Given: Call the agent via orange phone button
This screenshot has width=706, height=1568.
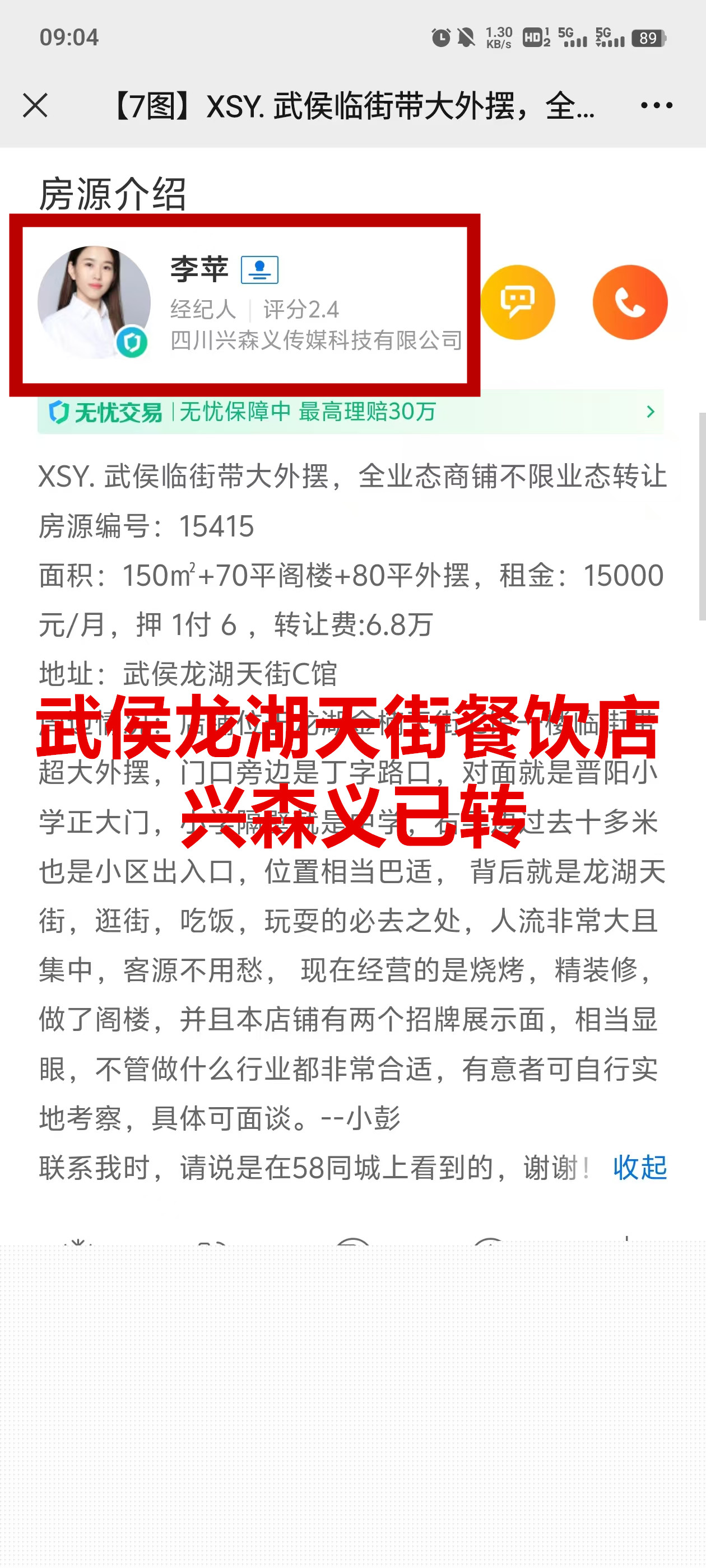Looking at the screenshot, I should (x=629, y=302).
